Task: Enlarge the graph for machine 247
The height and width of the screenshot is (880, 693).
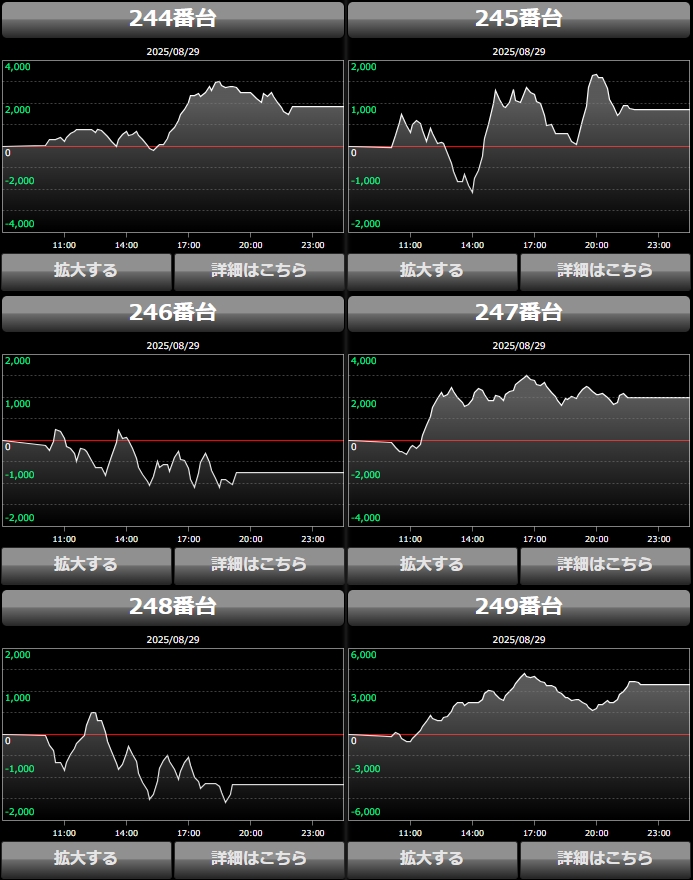Action: (x=432, y=565)
